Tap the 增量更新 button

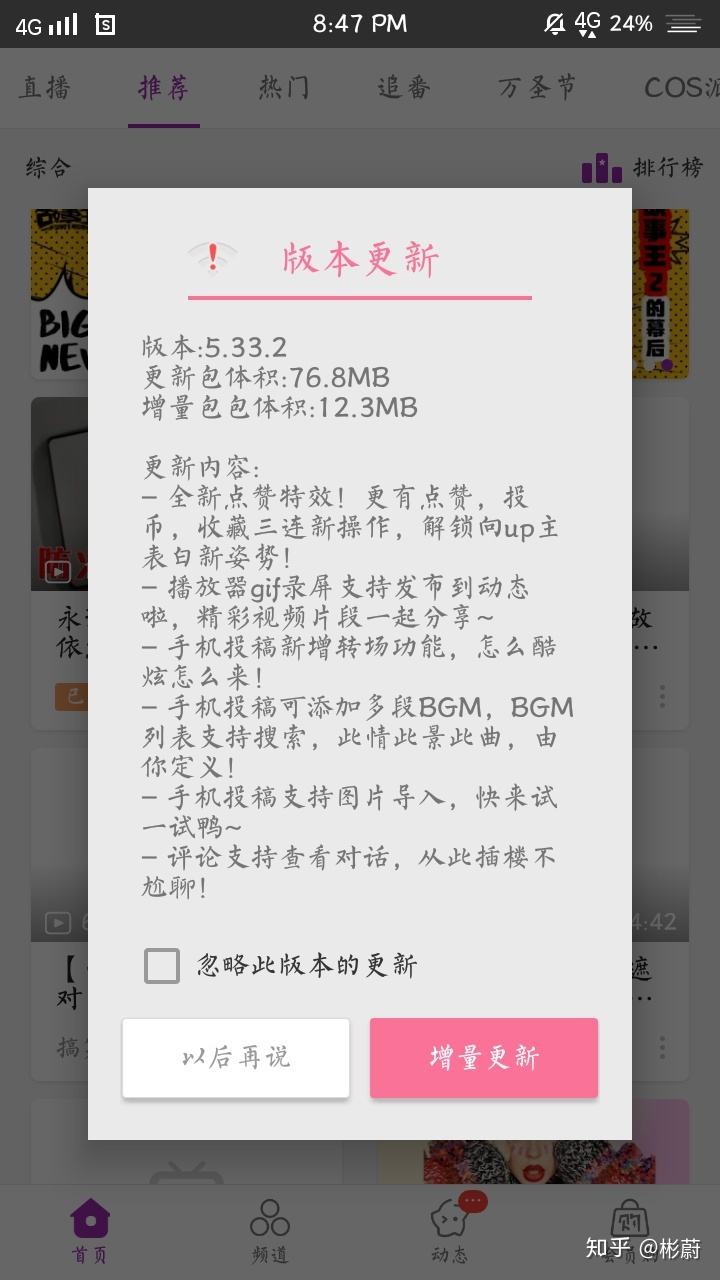(484, 1058)
